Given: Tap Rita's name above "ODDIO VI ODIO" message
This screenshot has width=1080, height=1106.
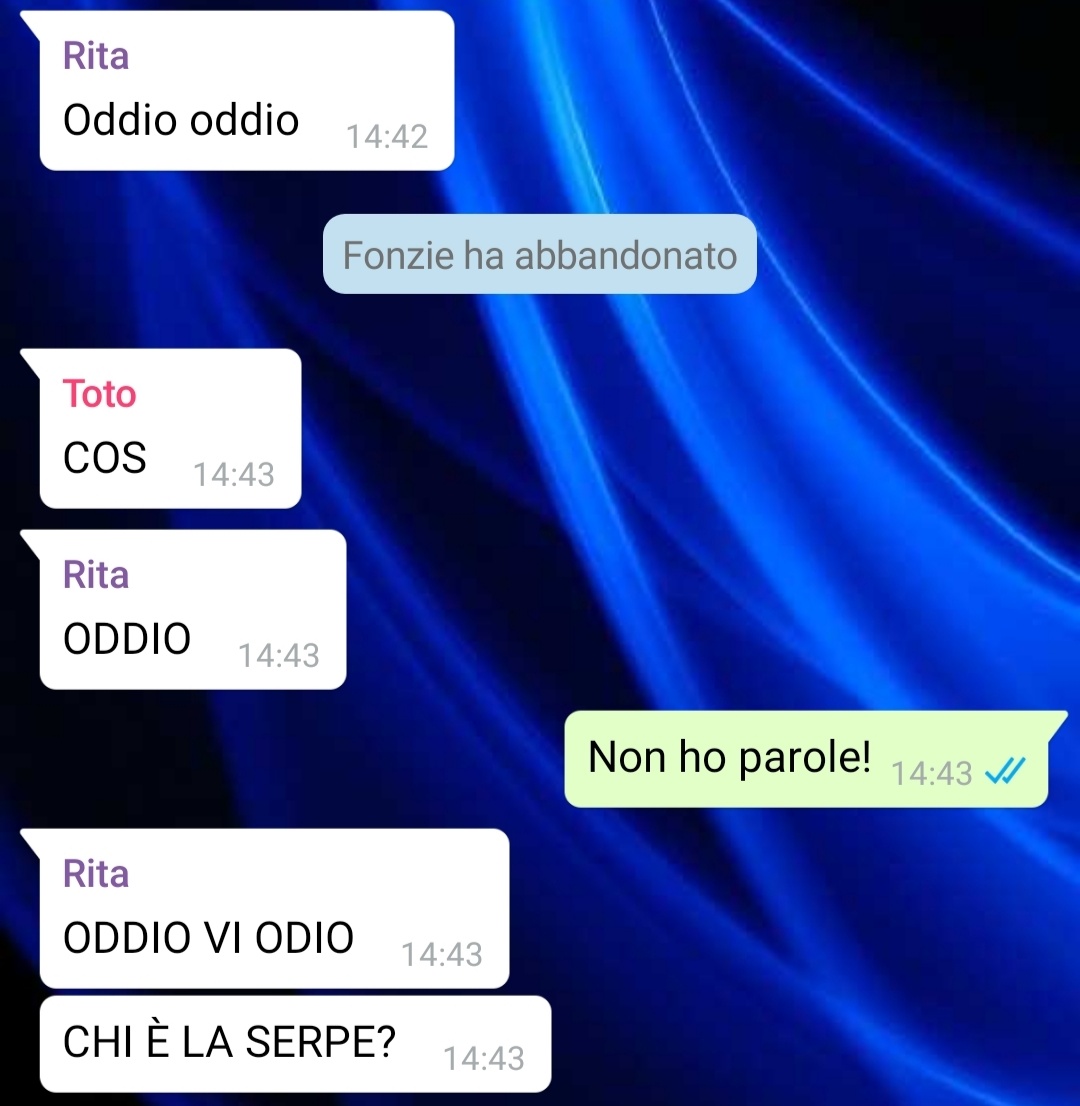Looking at the screenshot, I should point(96,874).
